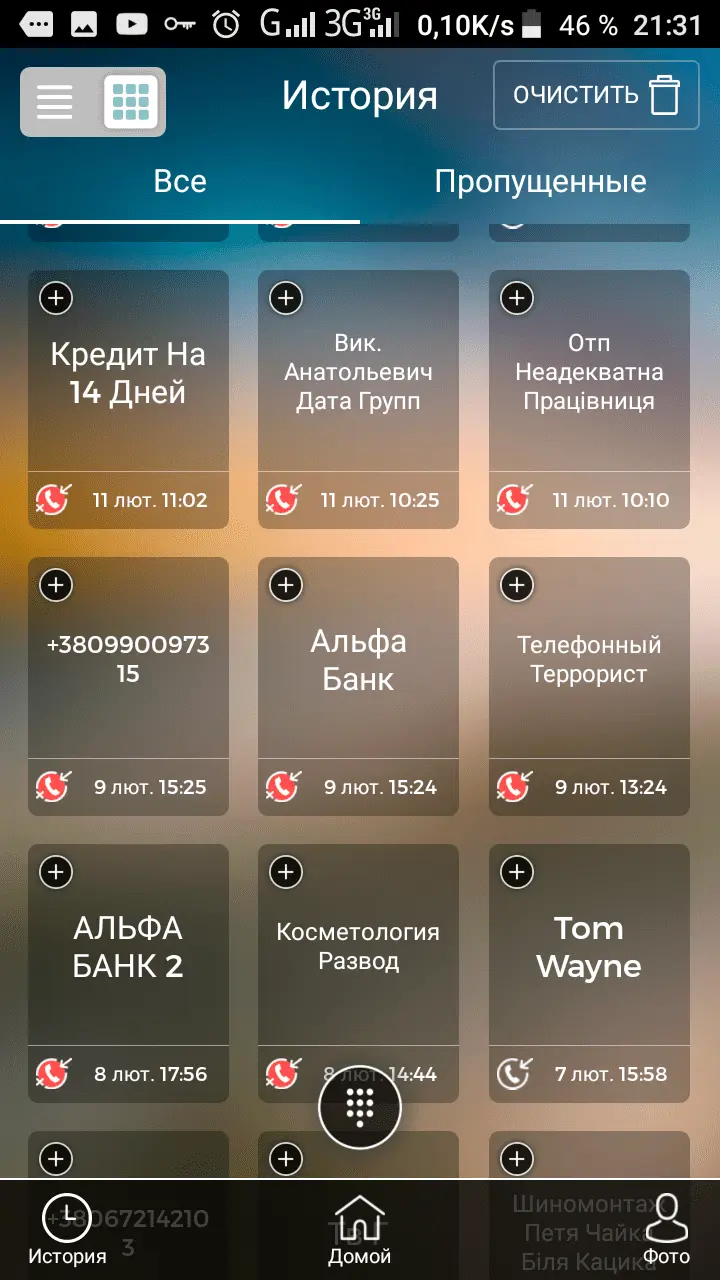
Task: Switch to grid view layout
Action: click(x=131, y=101)
